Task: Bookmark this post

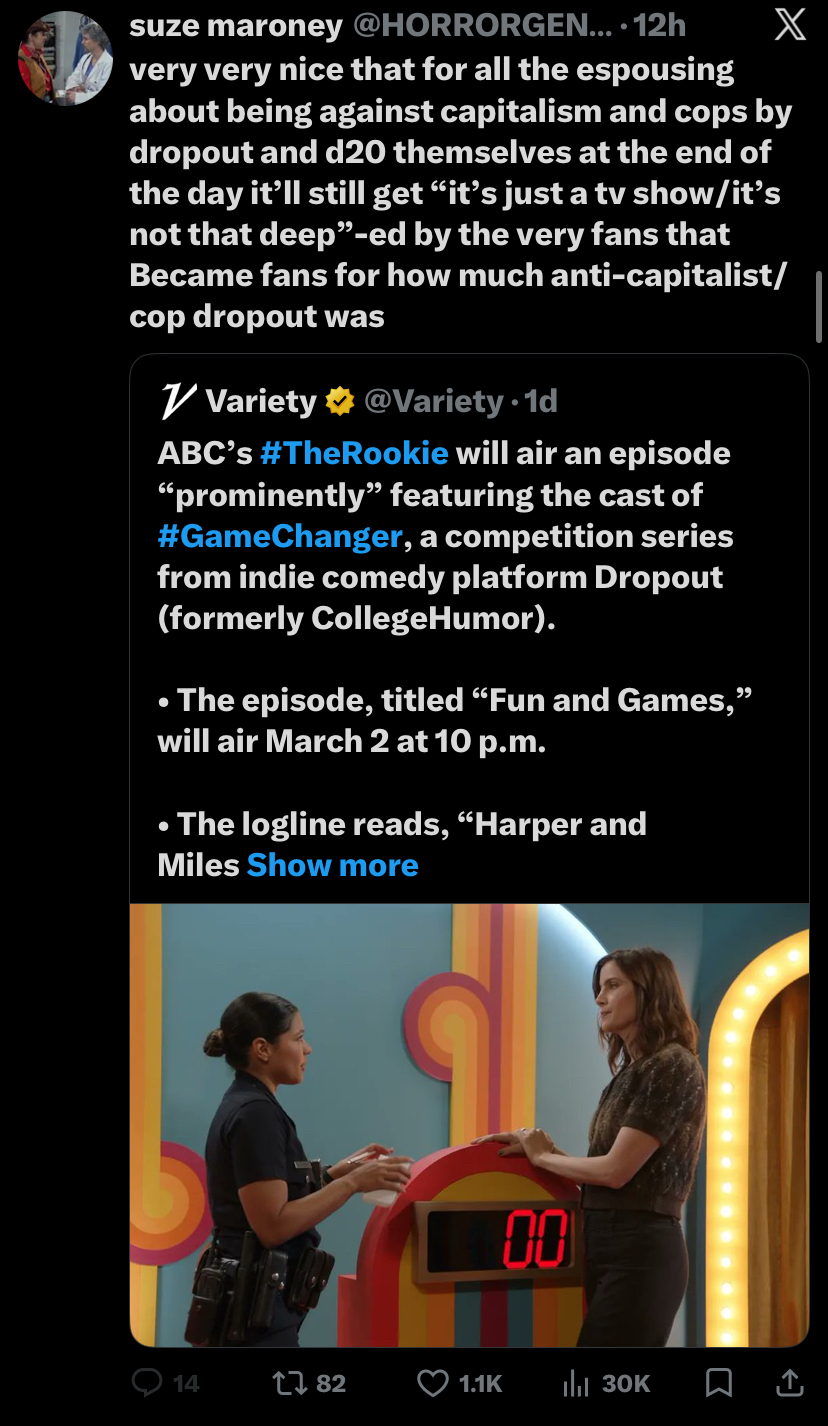Action: (718, 1383)
